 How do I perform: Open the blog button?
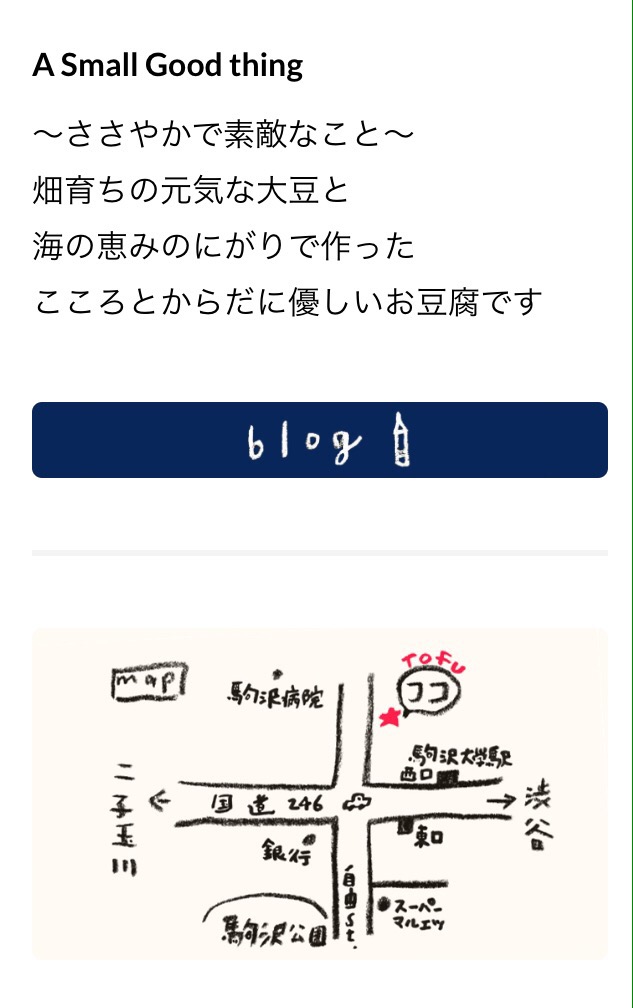319,440
